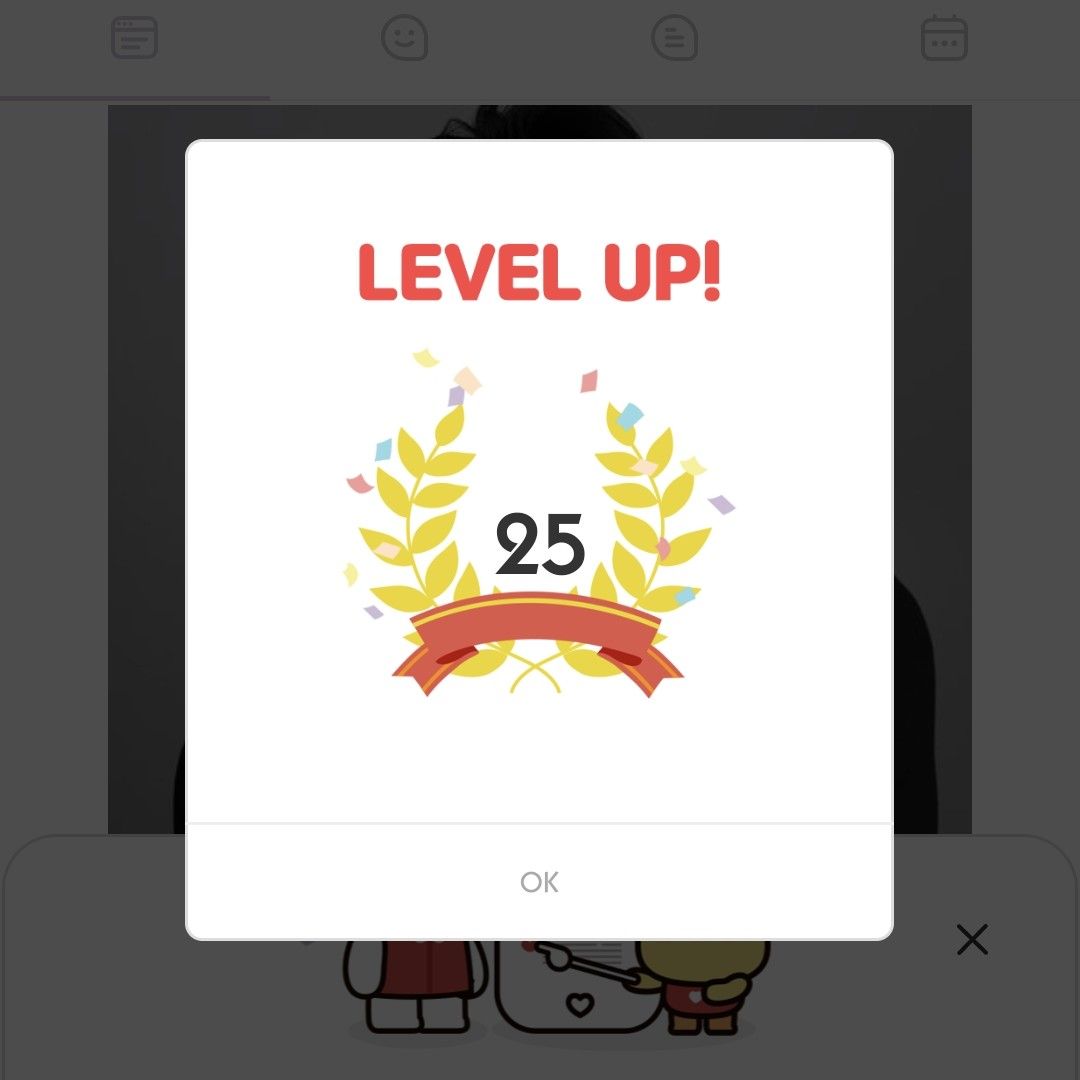Switch to the calendar tab
Viewport: 1080px width, 1080px height.
pyautogui.click(x=944, y=39)
